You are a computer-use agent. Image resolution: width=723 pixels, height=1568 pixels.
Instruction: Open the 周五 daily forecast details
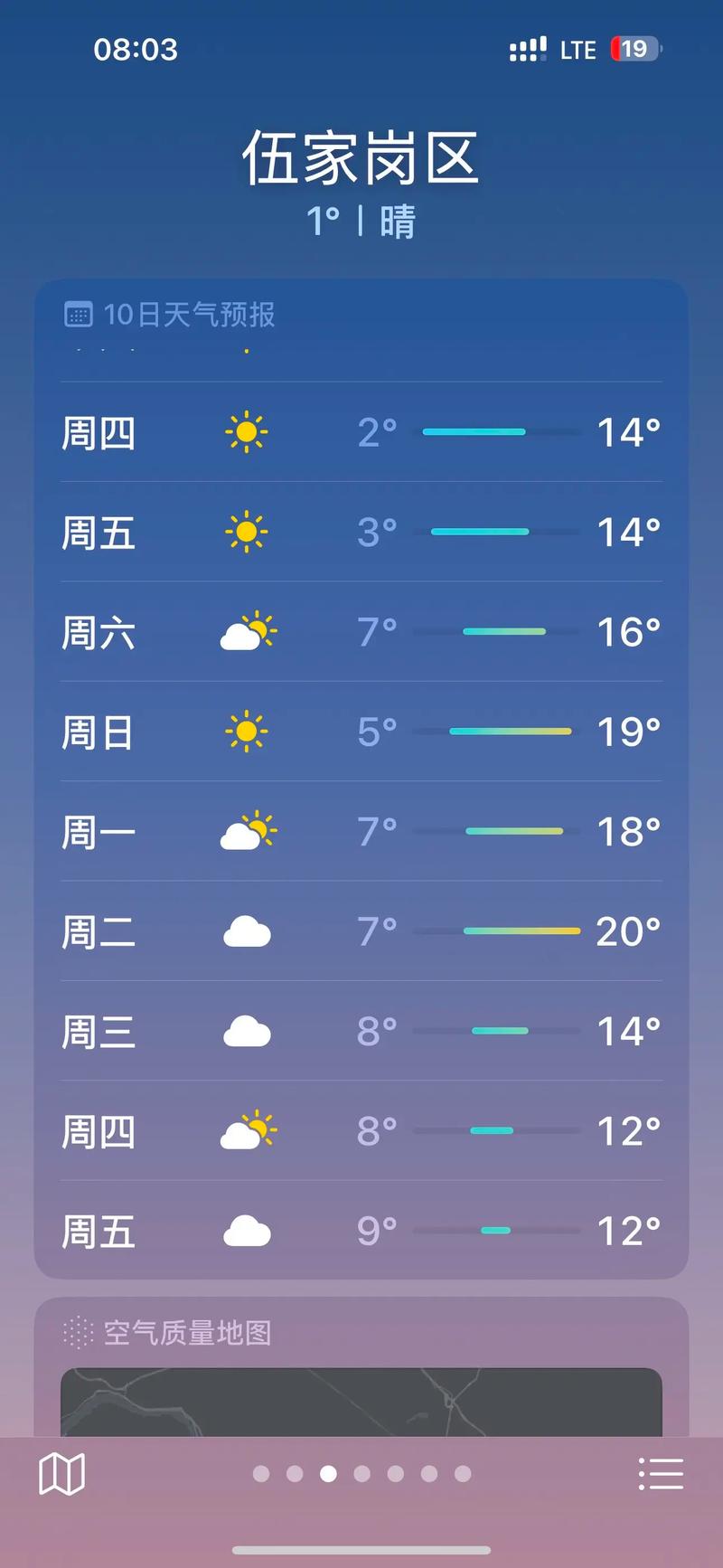coord(361,533)
